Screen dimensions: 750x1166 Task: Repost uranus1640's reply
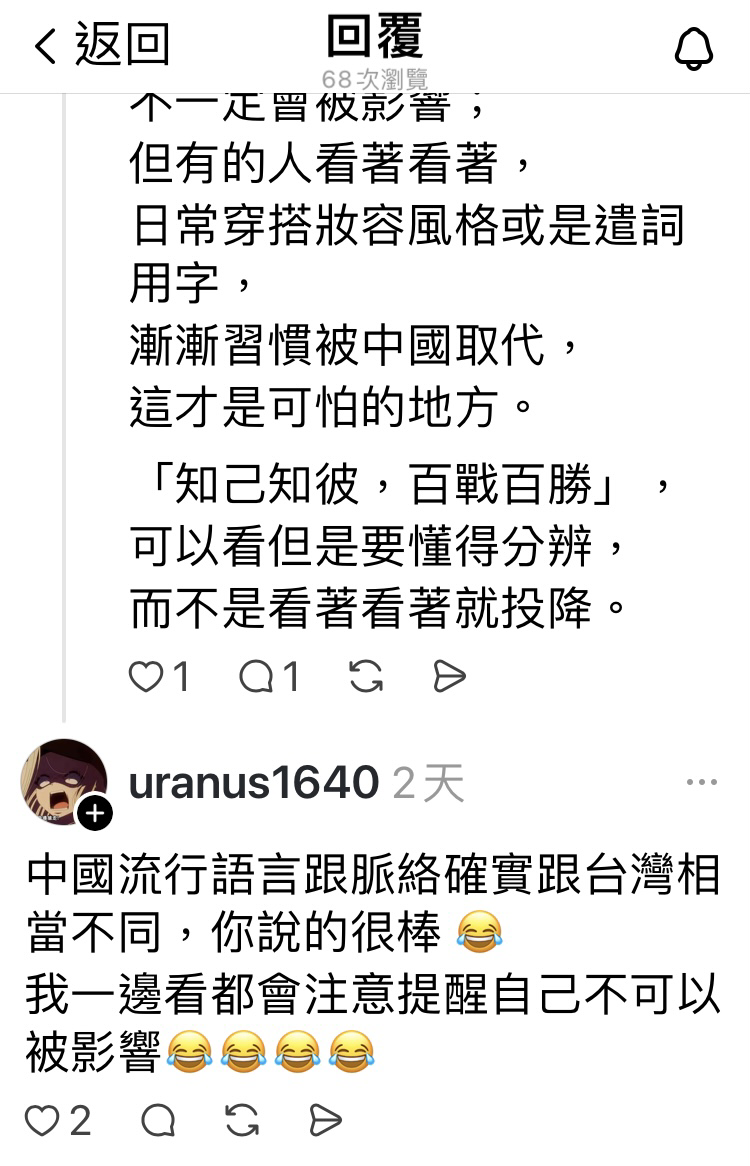pos(242,1121)
